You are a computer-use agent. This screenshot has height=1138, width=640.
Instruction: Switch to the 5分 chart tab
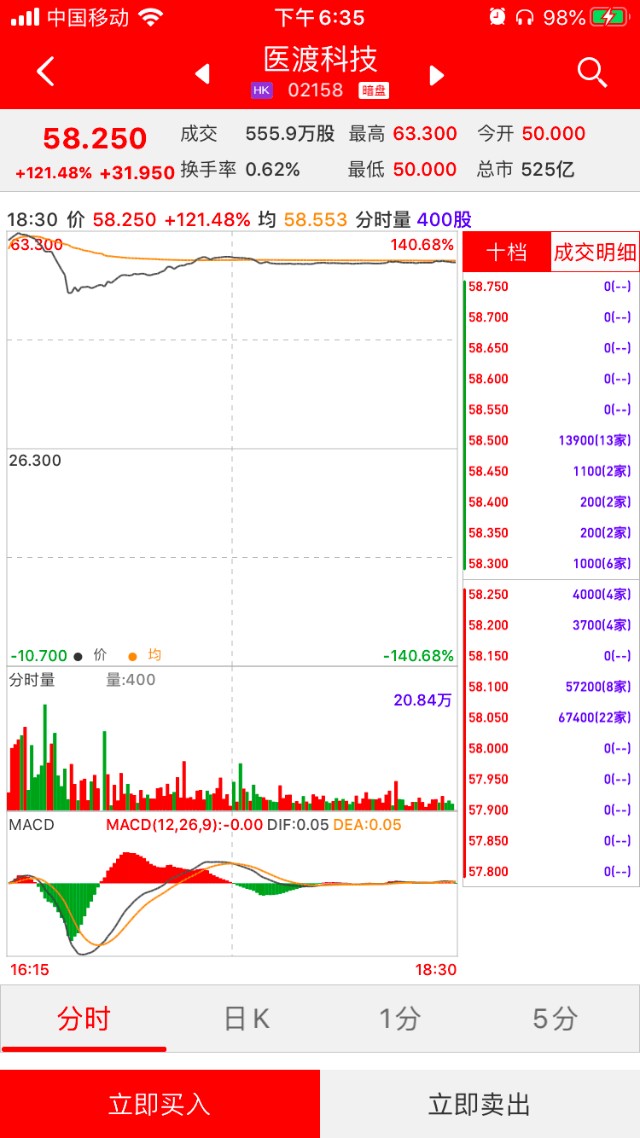(x=555, y=1019)
